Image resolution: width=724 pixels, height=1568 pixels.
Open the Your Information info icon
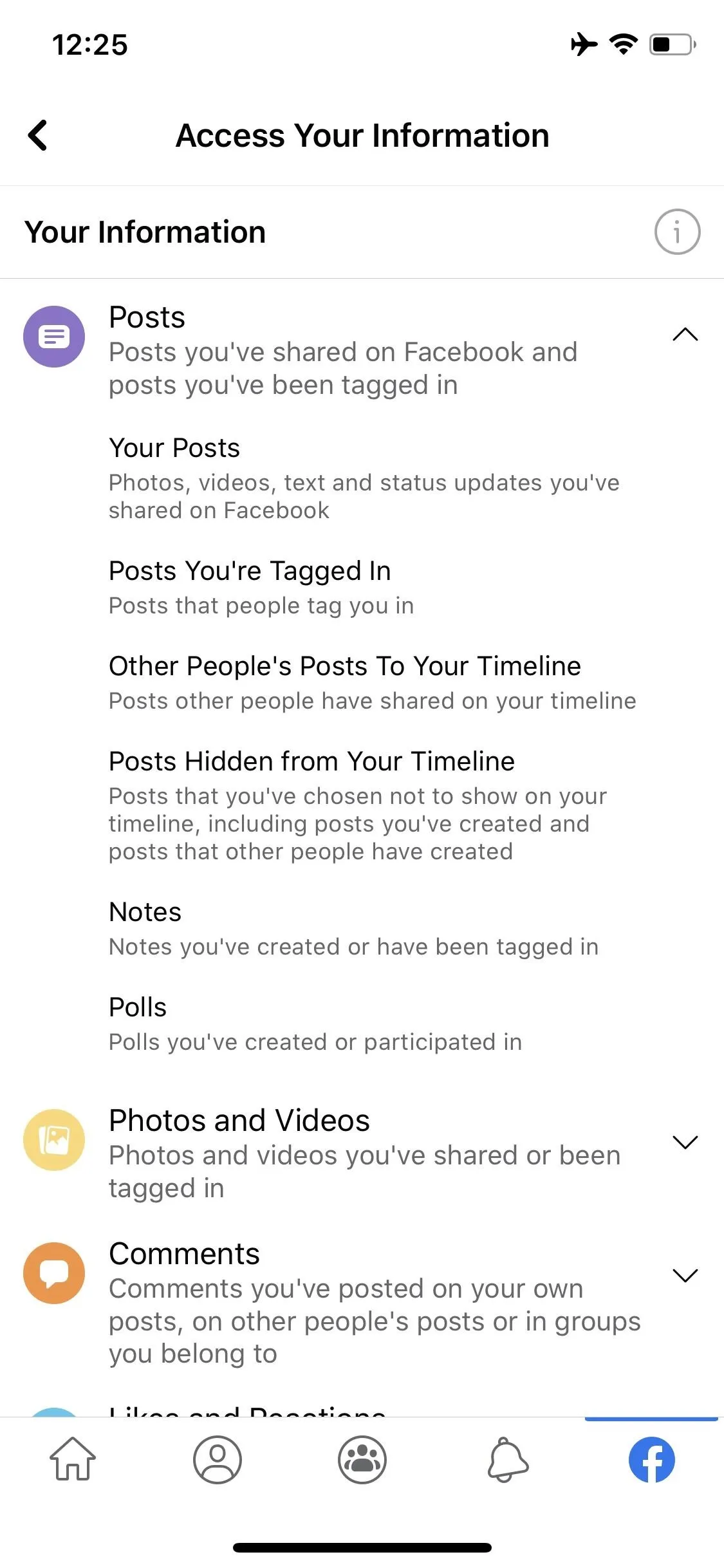[x=677, y=232]
